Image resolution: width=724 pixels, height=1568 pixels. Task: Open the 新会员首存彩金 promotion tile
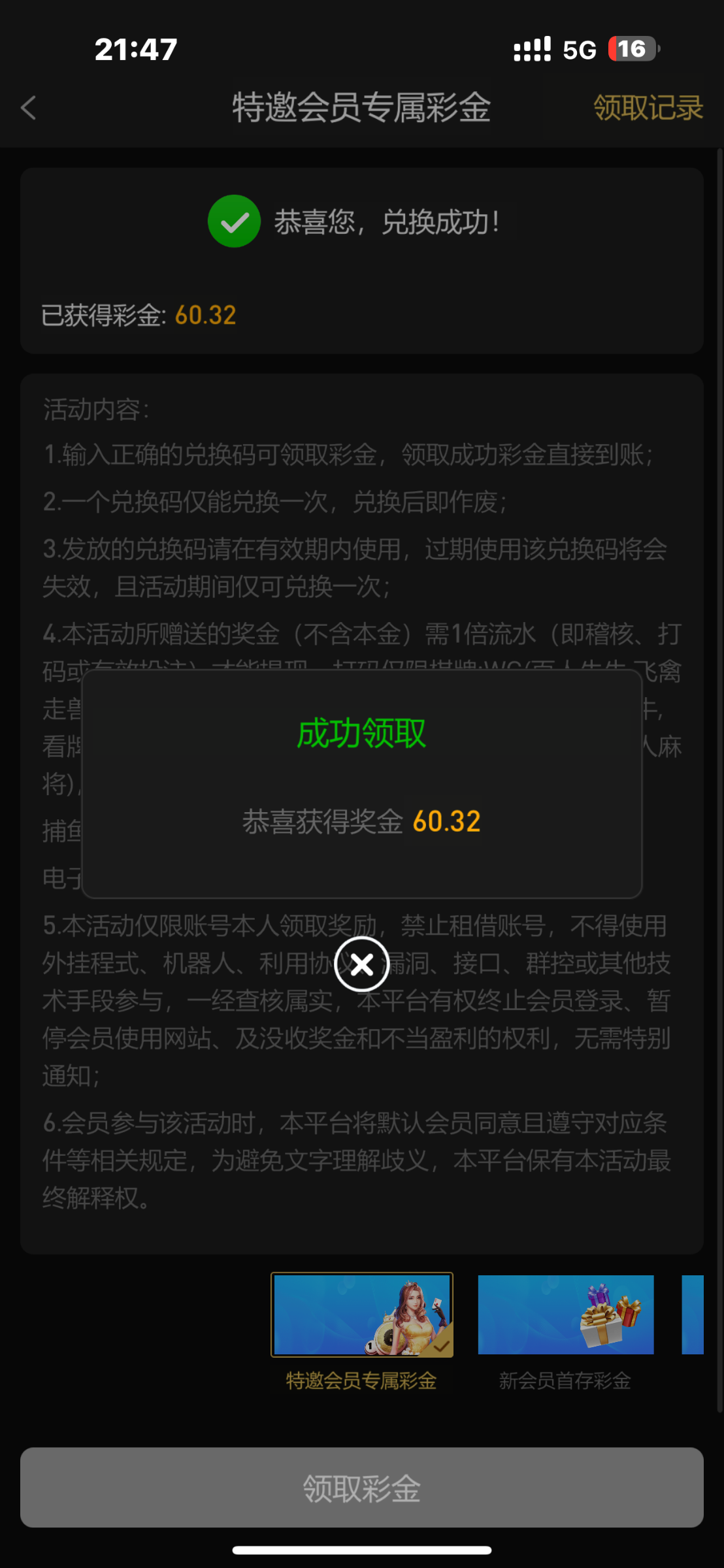tap(565, 1315)
